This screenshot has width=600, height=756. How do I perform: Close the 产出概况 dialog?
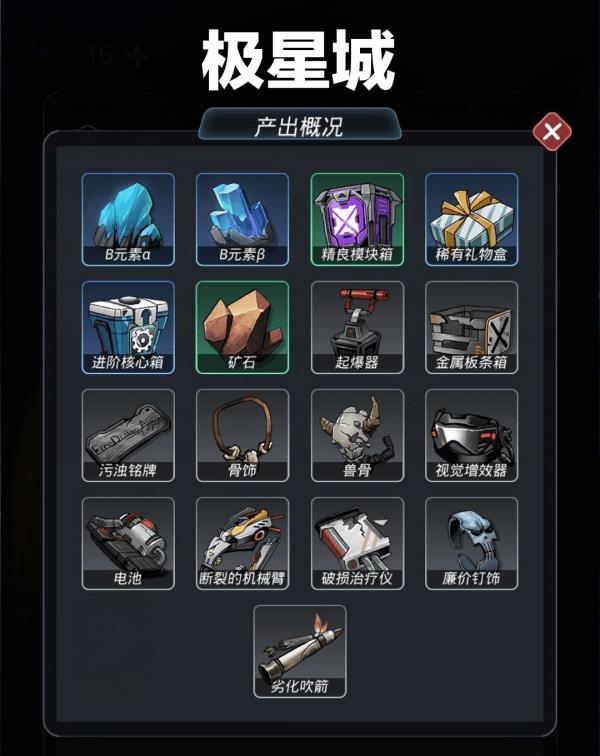[551, 132]
